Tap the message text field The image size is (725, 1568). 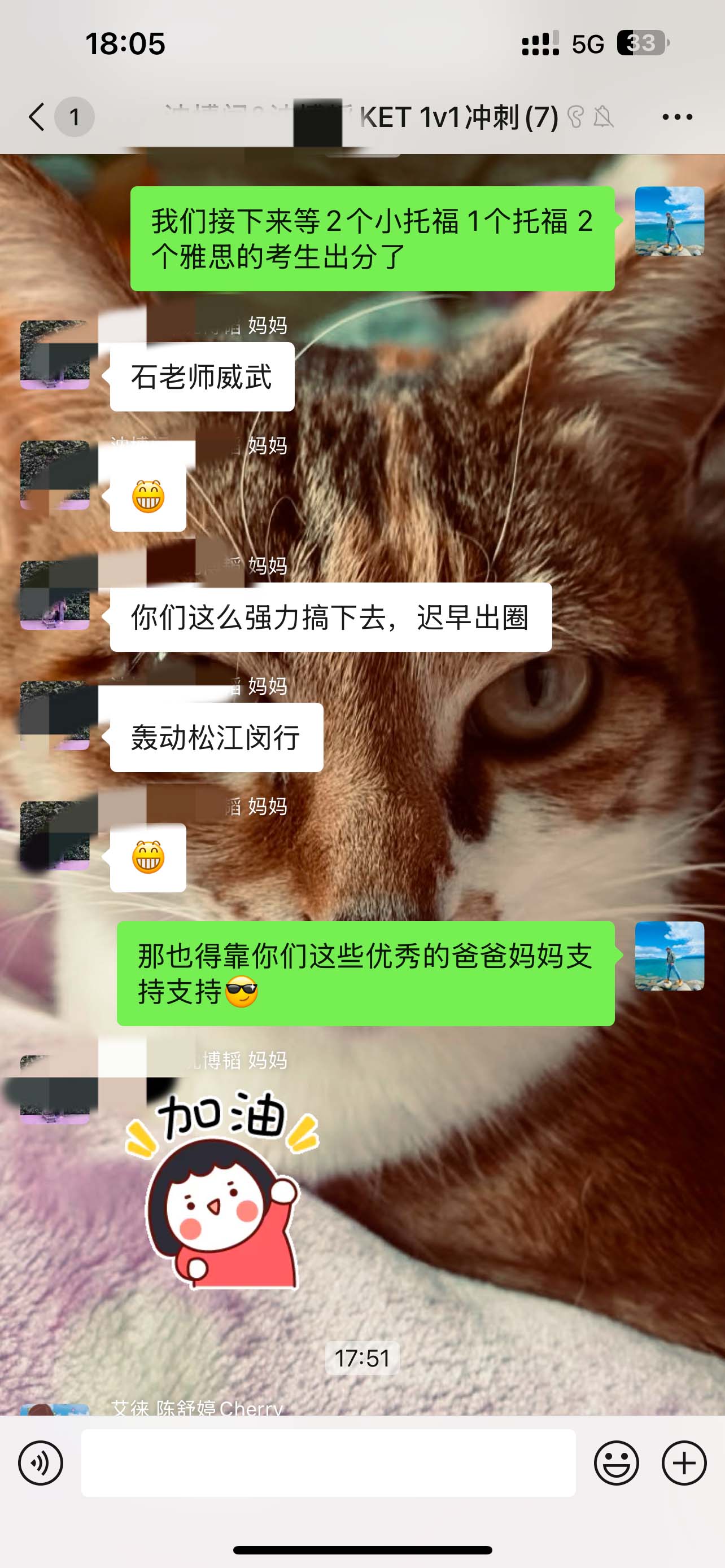(328, 1462)
